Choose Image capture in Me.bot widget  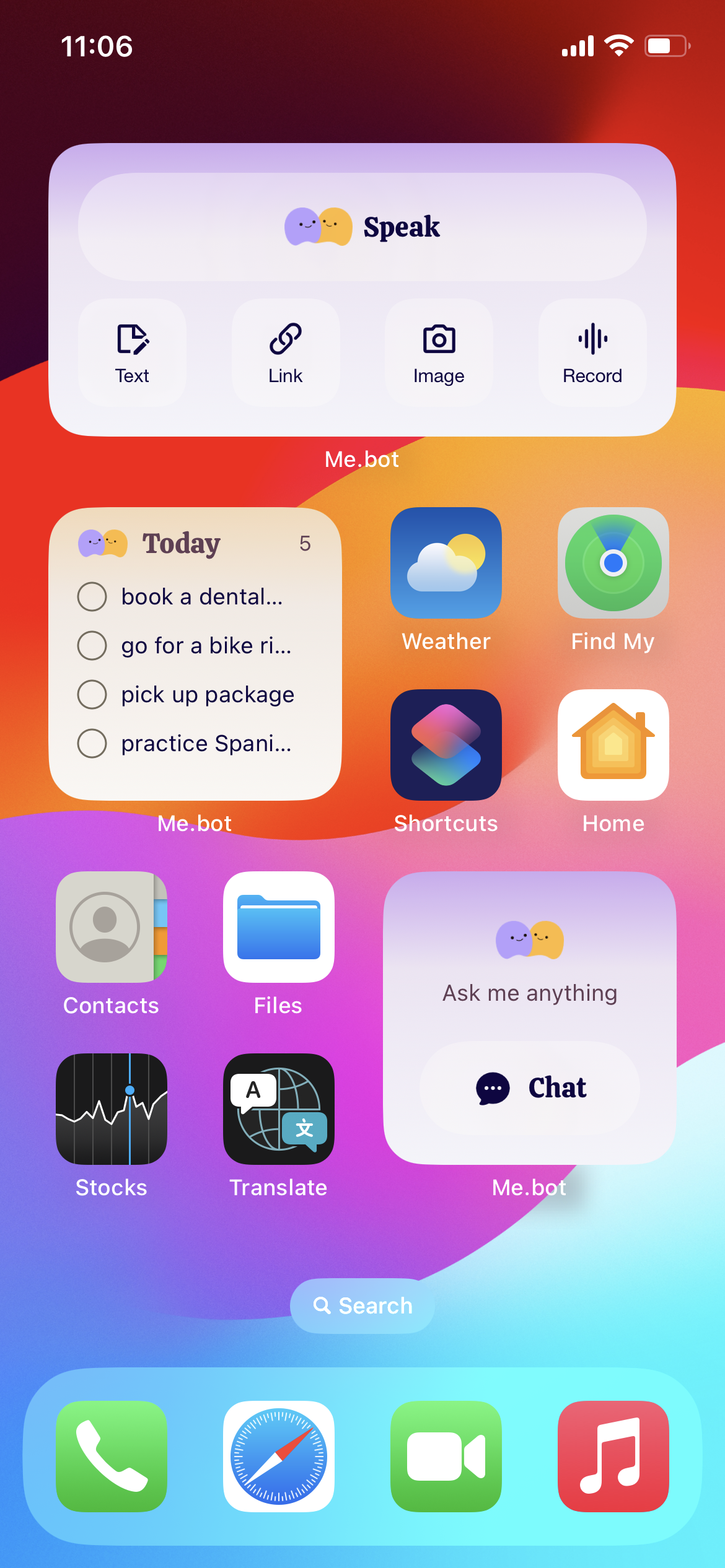click(439, 352)
